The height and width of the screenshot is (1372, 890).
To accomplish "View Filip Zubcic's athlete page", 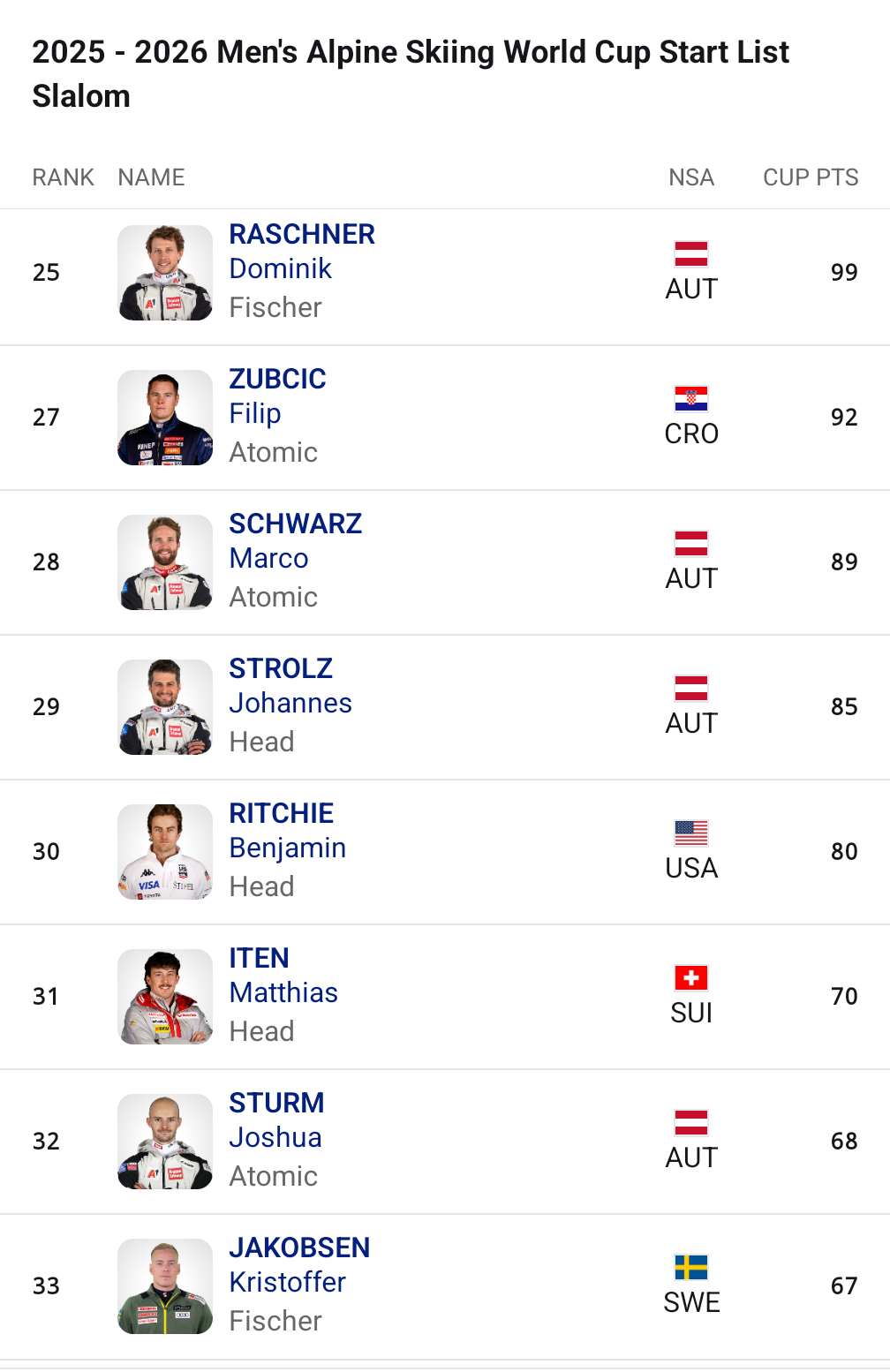I will [x=277, y=396].
